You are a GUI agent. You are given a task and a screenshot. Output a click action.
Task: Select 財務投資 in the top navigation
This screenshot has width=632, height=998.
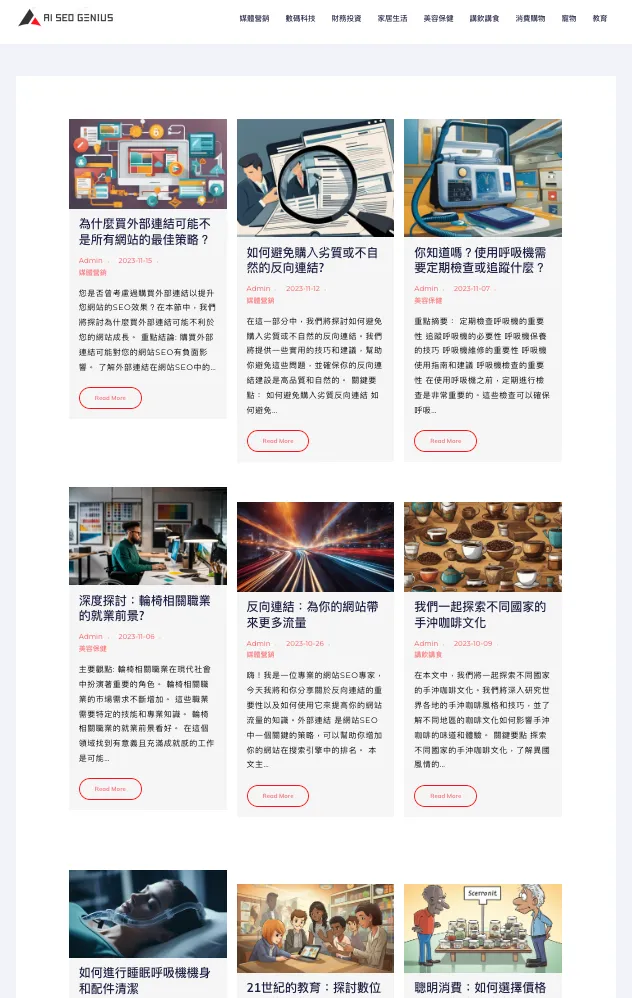346,18
